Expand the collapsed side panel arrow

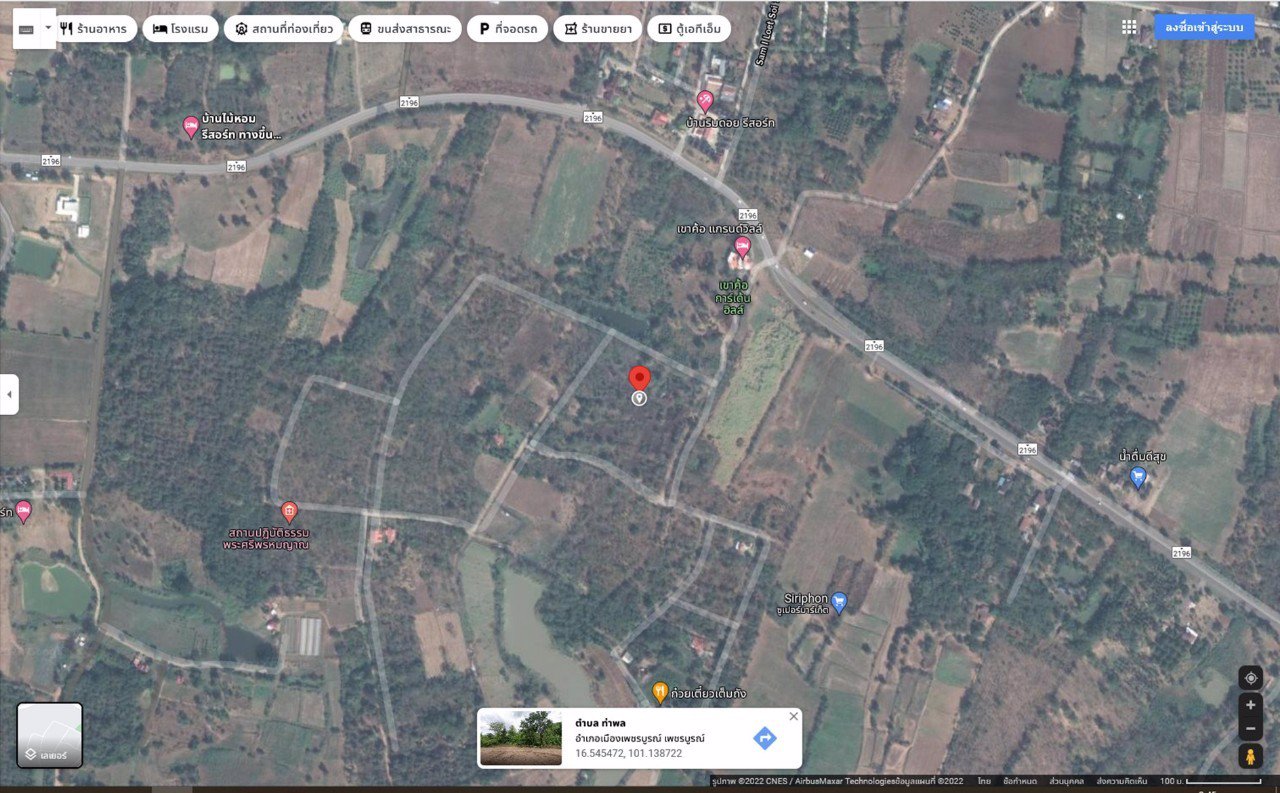pos(9,394)
